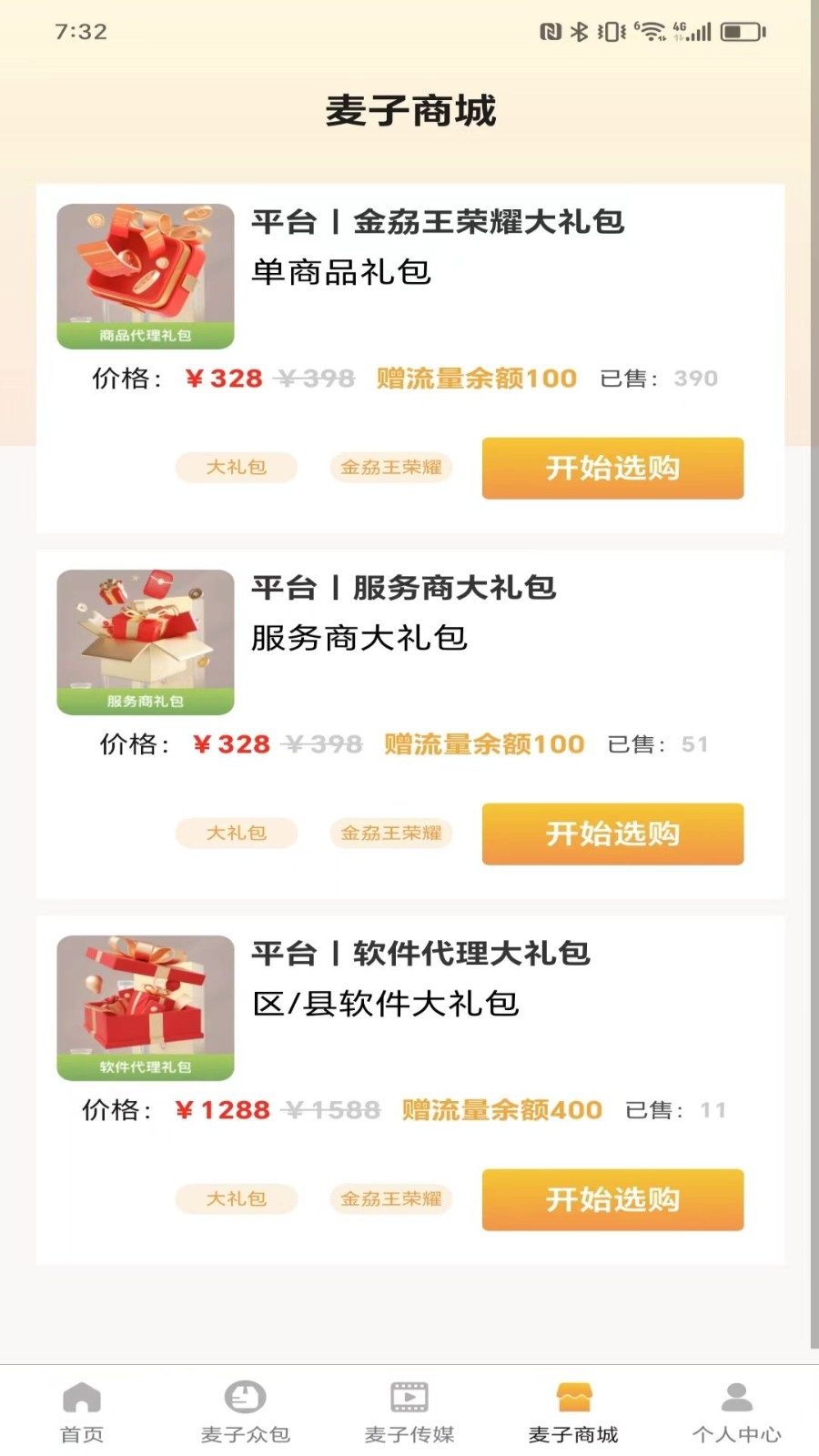Open the 软件代理大礼包 product image
The image size is (819, 1456).
click(146, 1007)
